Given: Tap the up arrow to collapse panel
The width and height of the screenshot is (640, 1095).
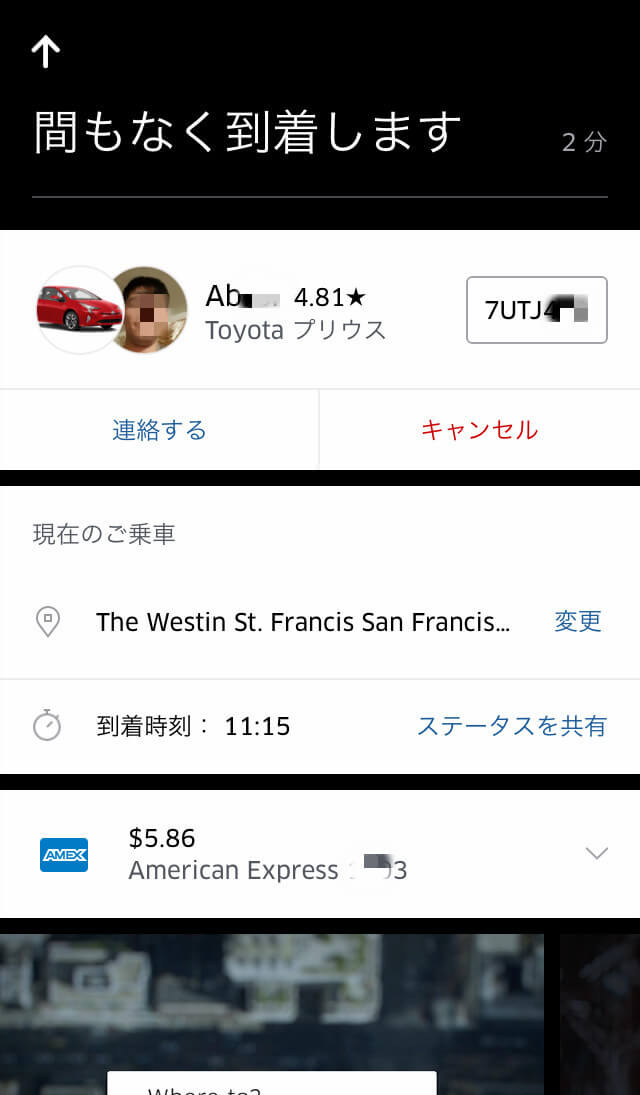Looking at the screenshot, I should tap(46, 52).
